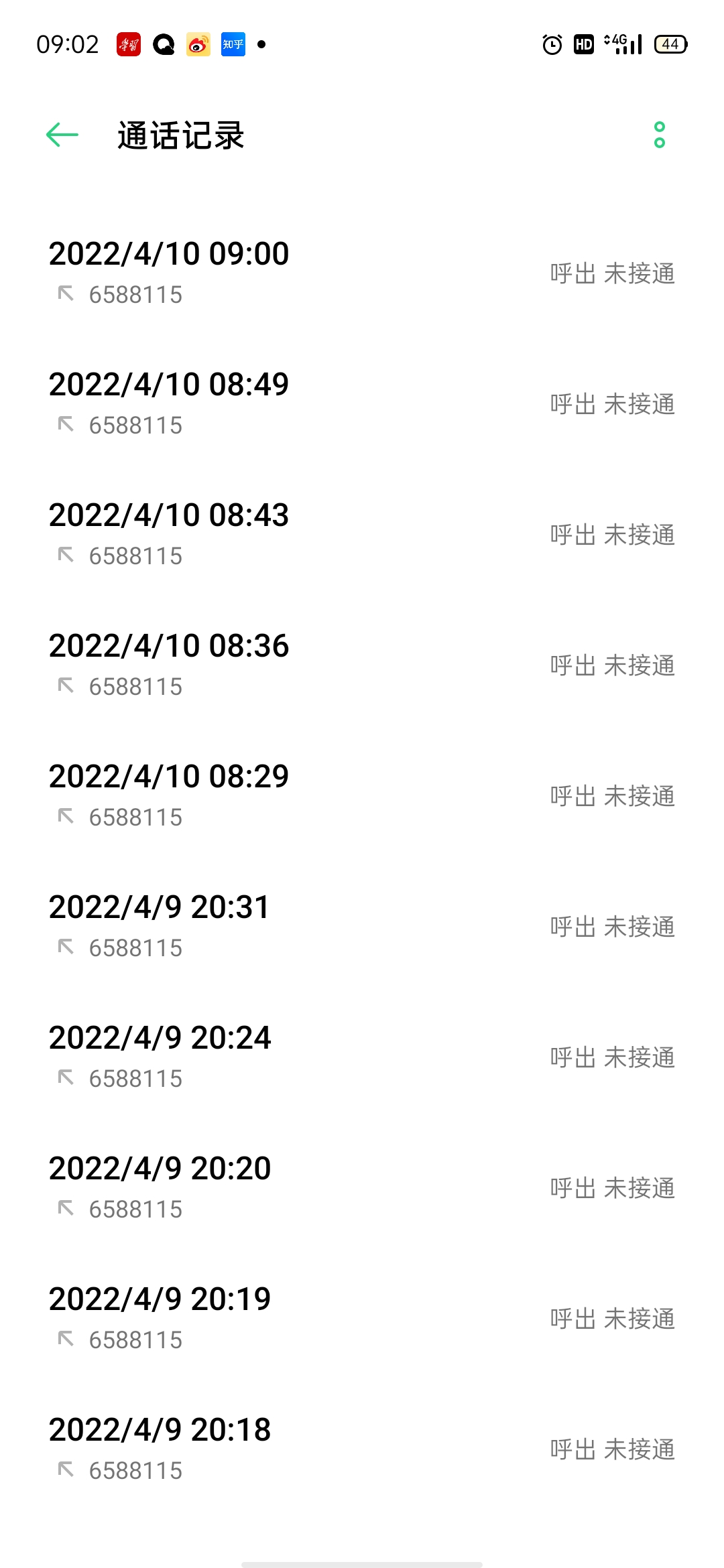
Task: Choose the 2022/4/9 20:18 outgoing call
Action: point(362,1449)
